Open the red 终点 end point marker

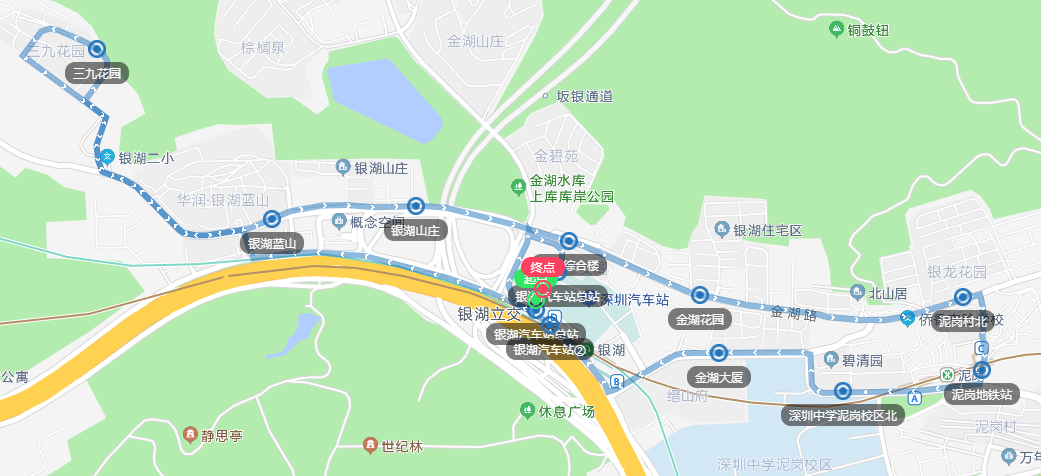coord(543,268)
